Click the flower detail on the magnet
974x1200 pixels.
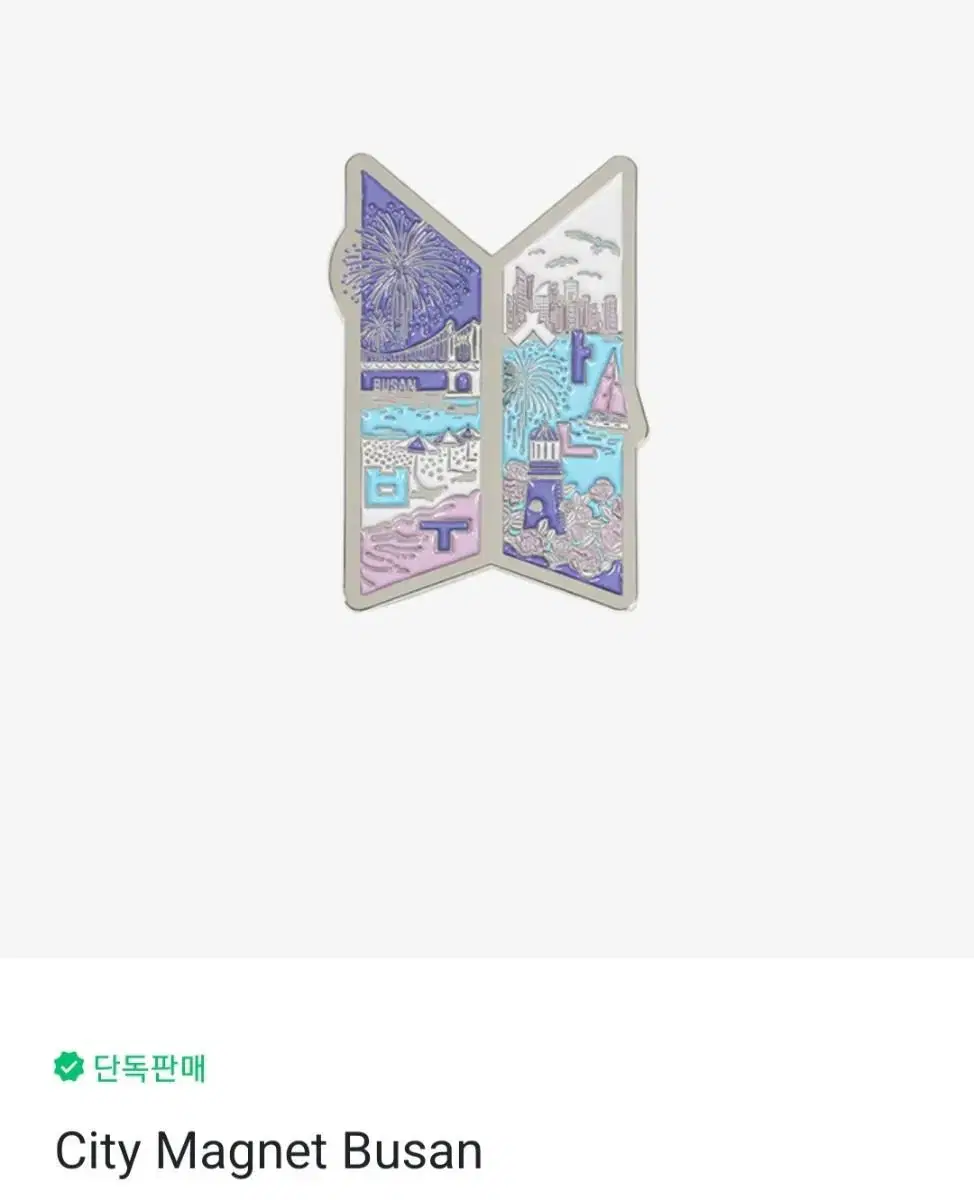tap(590, 520)
